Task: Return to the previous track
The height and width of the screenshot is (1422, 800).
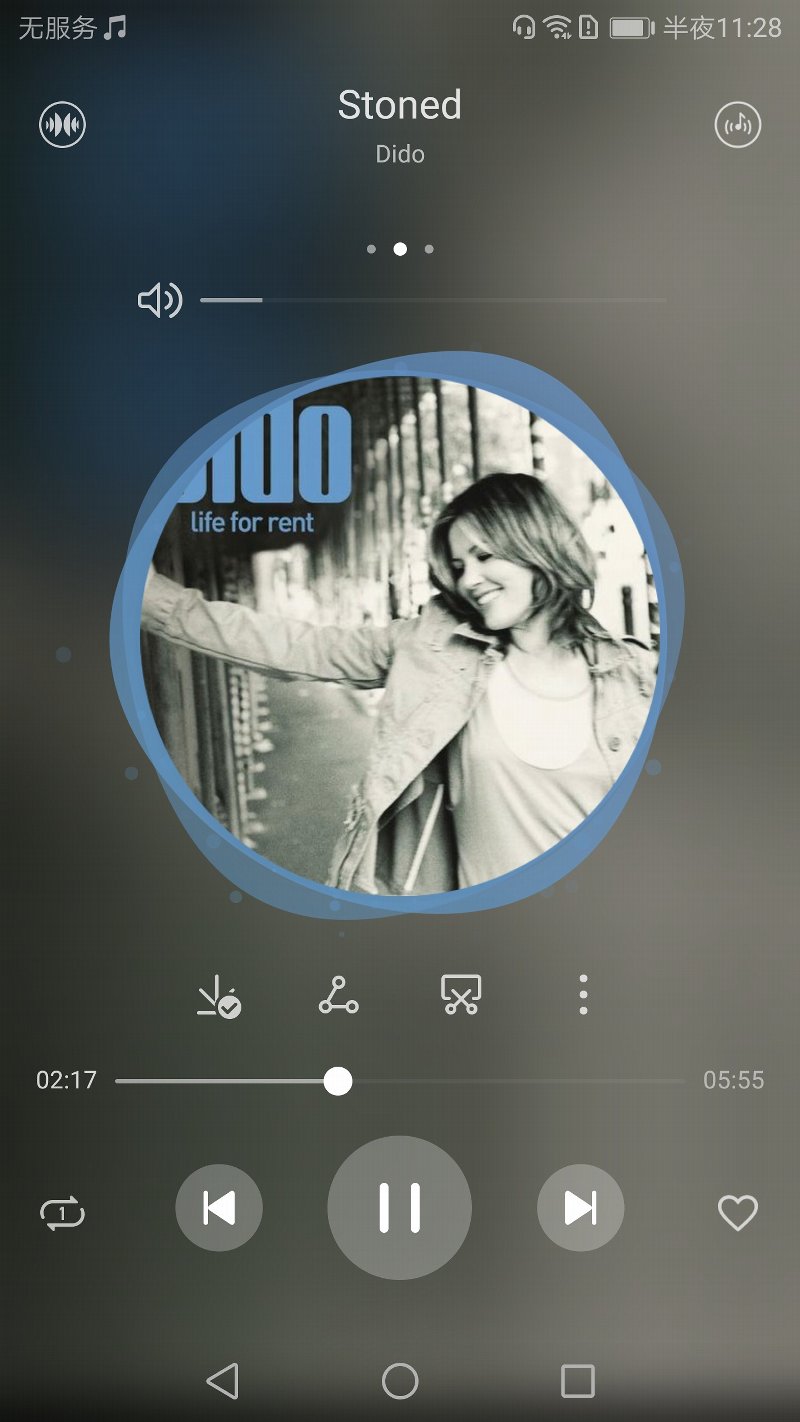Action: (x=219, y=1207)
